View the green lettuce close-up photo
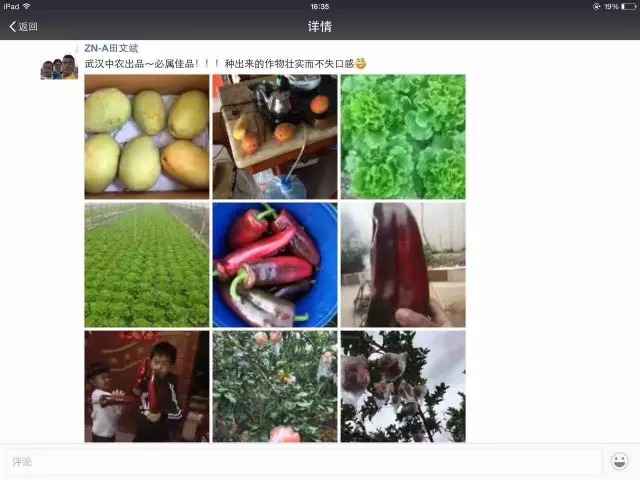 click(403, 137)
